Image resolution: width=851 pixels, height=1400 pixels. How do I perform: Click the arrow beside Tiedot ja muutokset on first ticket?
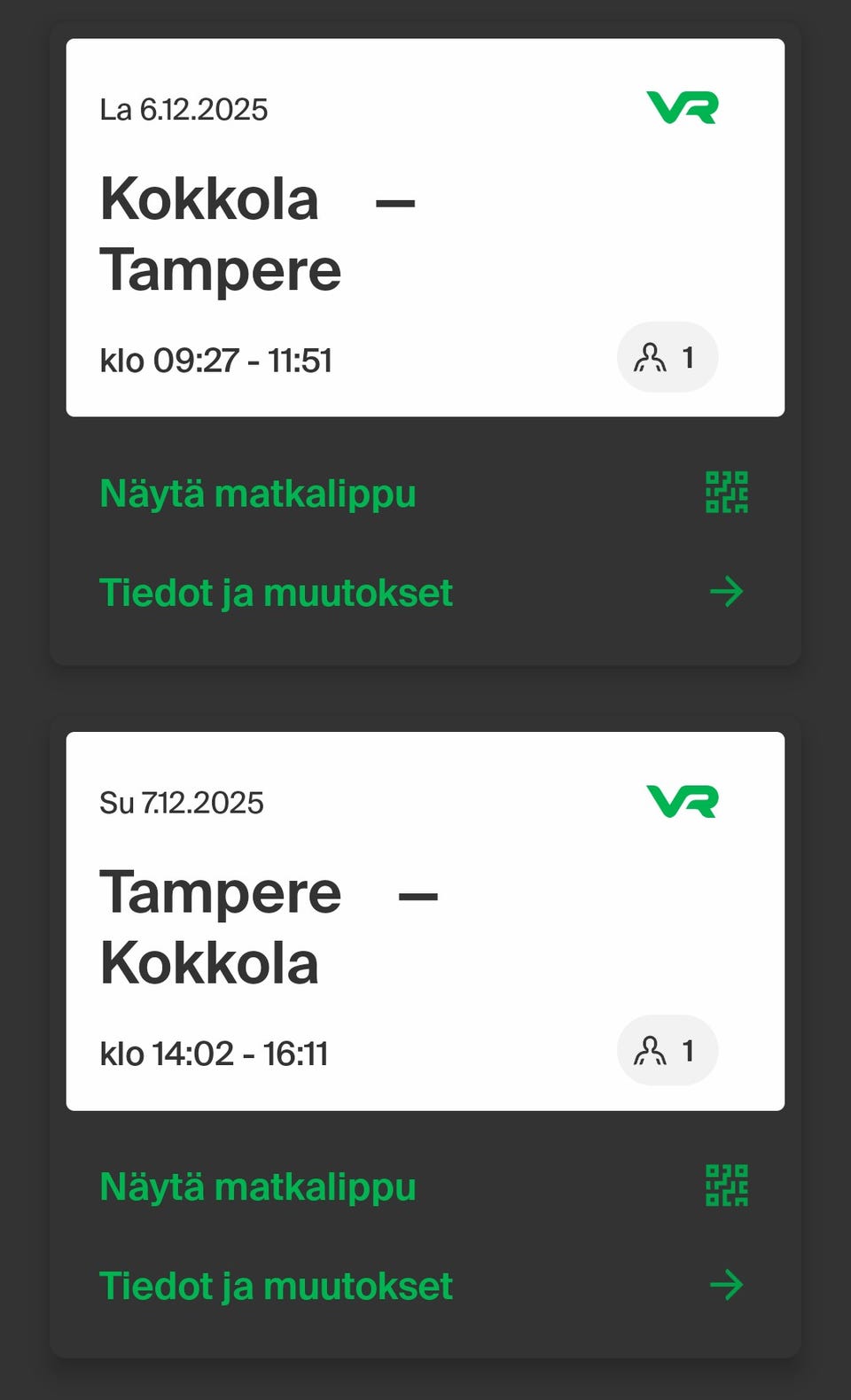[727, 592]
